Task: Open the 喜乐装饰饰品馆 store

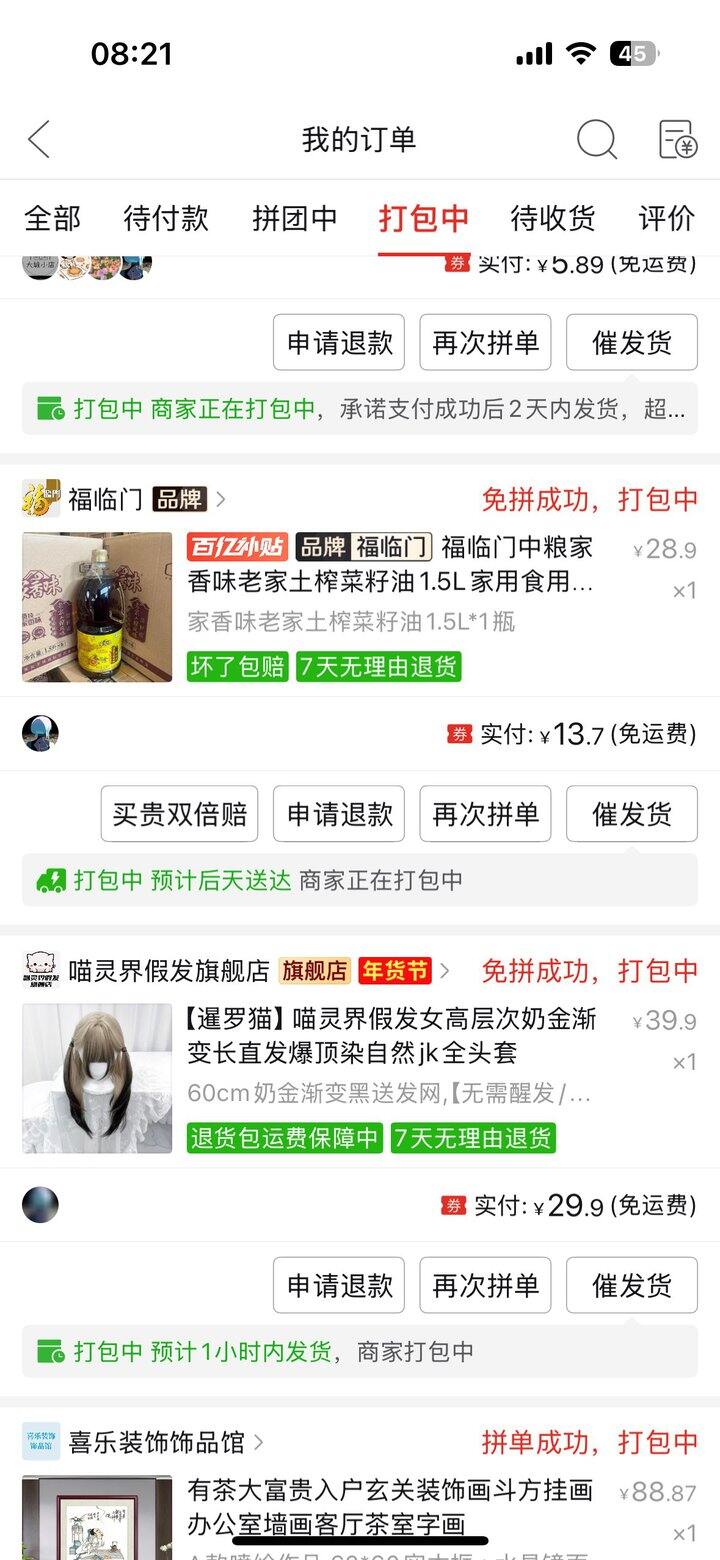Action: coord(156,1442)
